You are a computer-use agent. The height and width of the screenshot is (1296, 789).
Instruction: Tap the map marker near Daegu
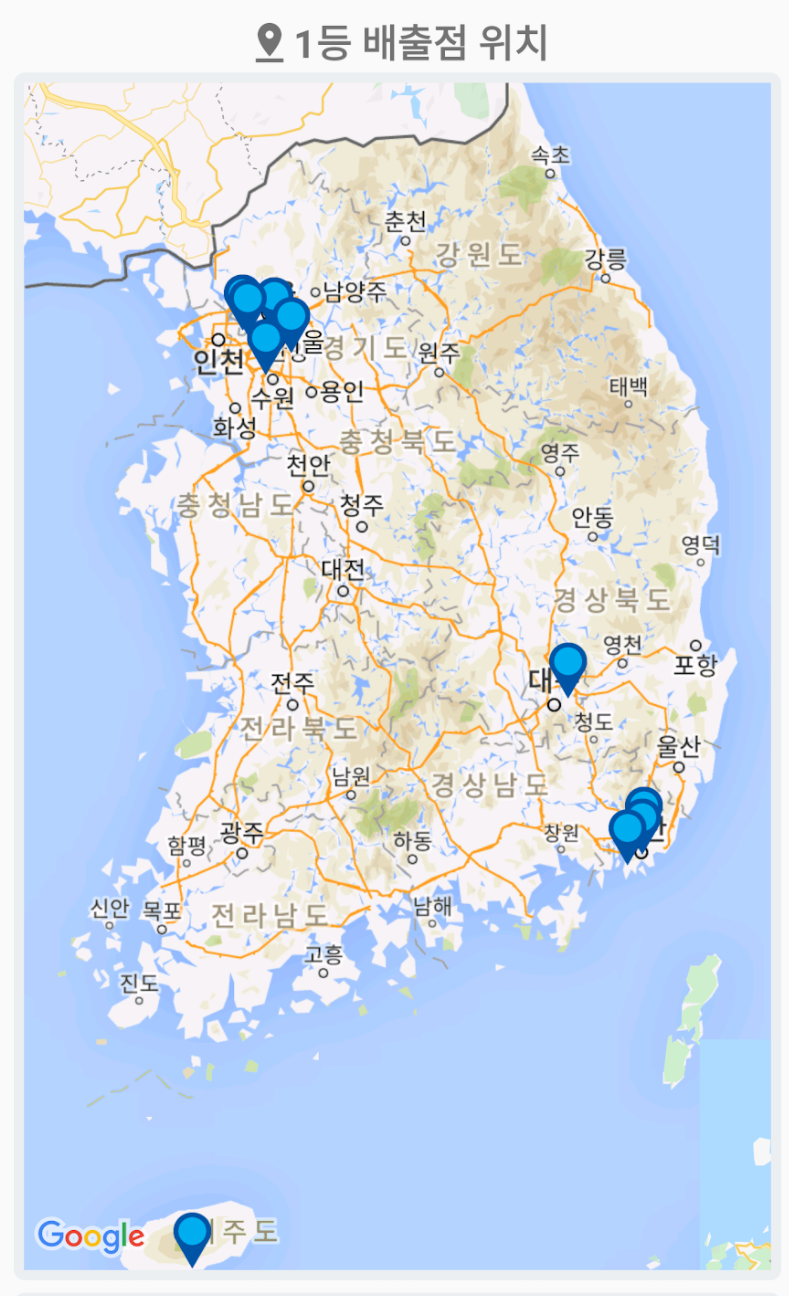point(568,665)
